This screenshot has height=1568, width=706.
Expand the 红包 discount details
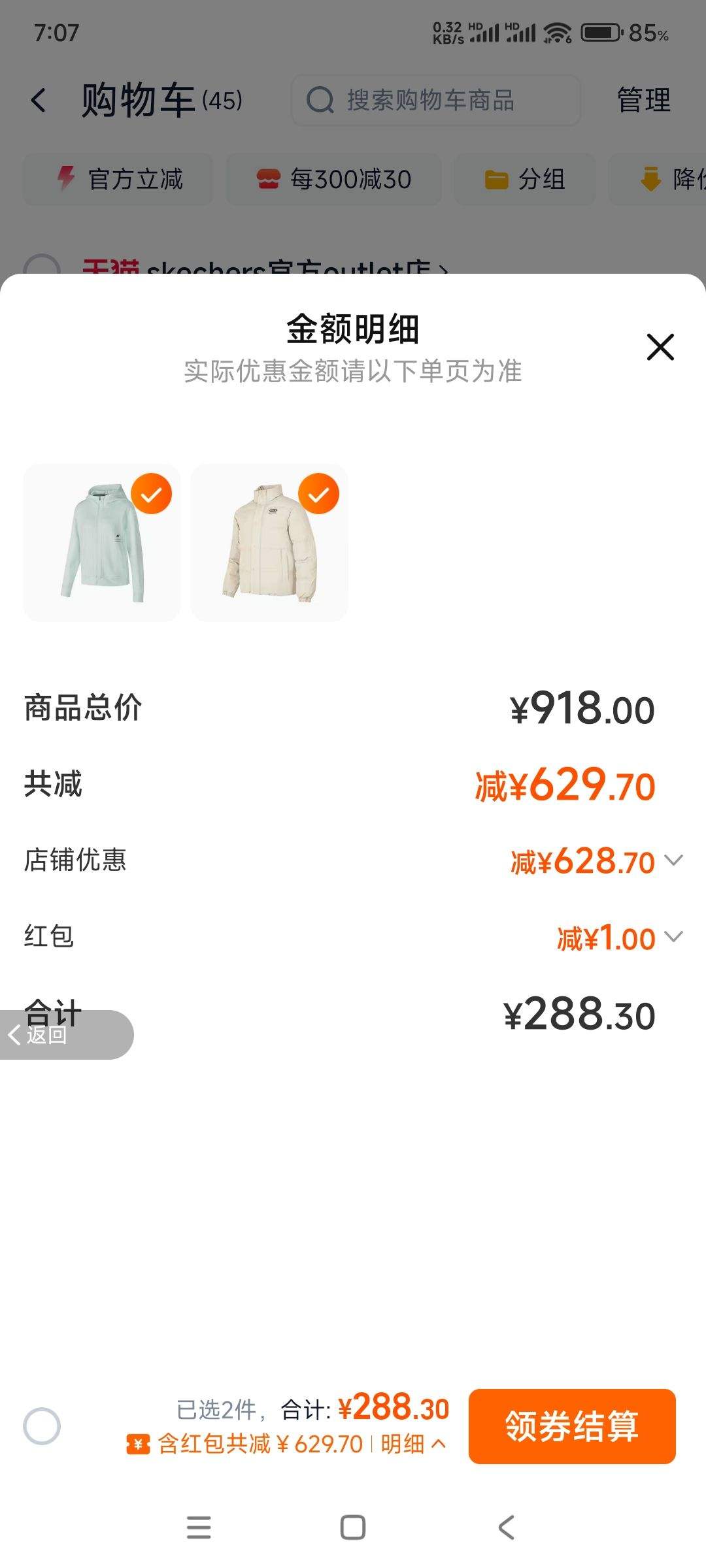point(673,937)
